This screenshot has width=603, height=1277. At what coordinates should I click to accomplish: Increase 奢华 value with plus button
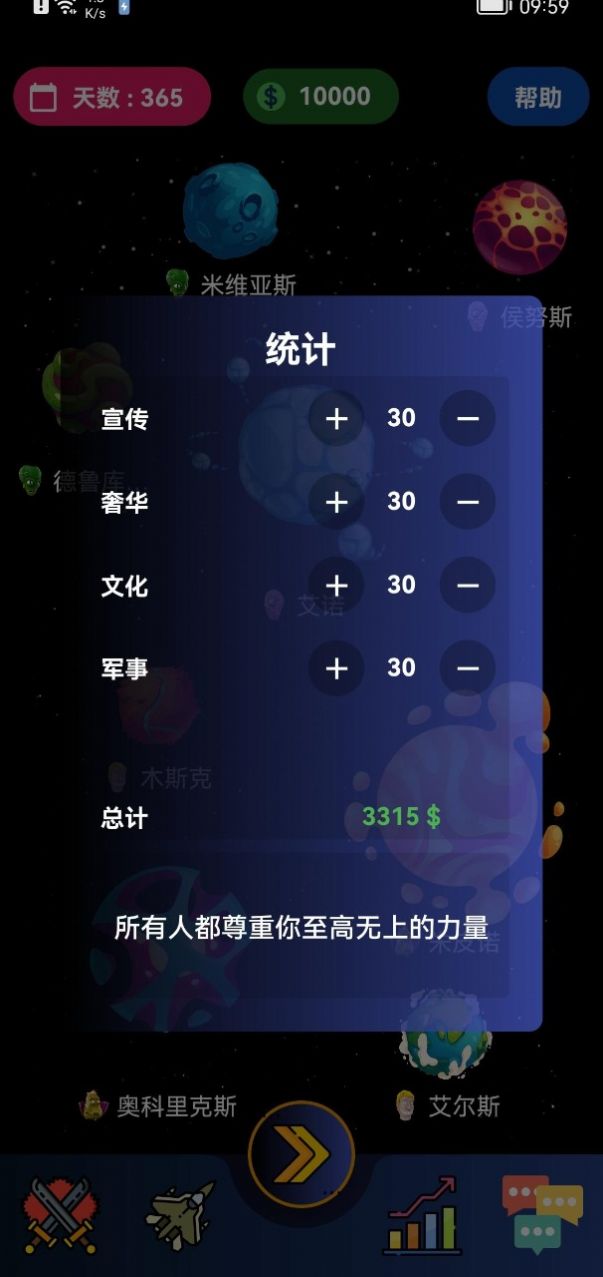[336, 501]
